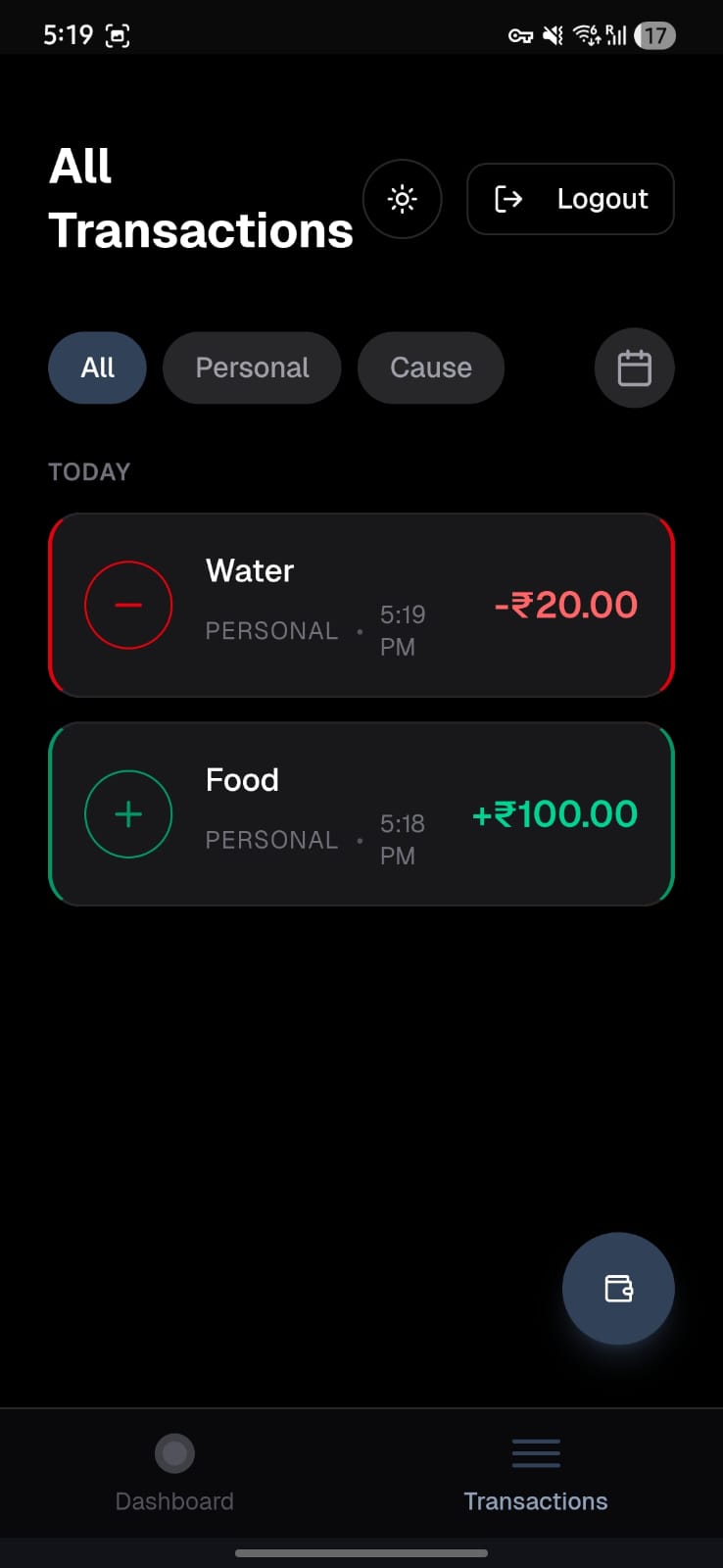Tap the -₹20.00 amount on Water

point(565,605)
